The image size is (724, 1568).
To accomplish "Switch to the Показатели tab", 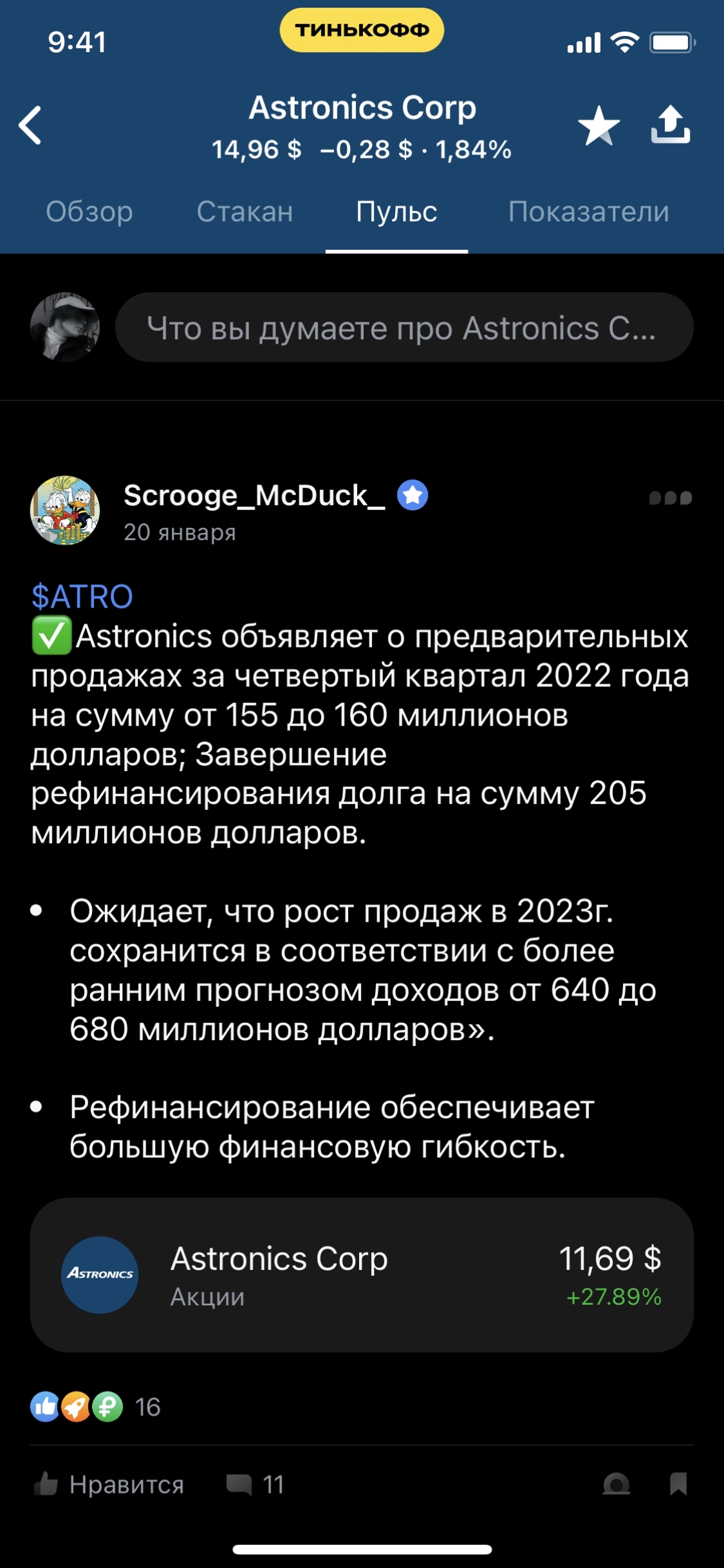I will pos(588,212).
